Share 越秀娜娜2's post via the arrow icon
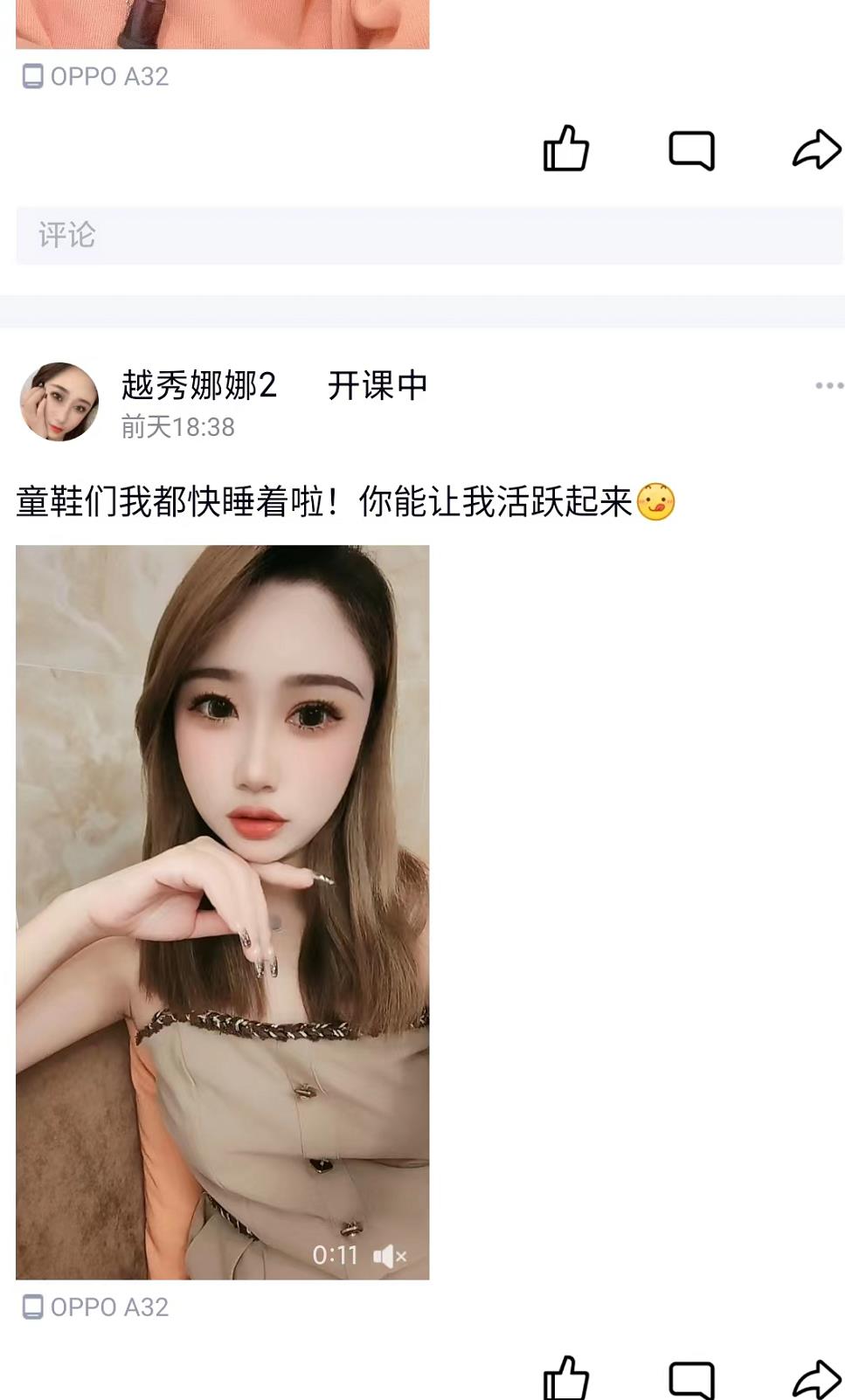 [816, 1379]
